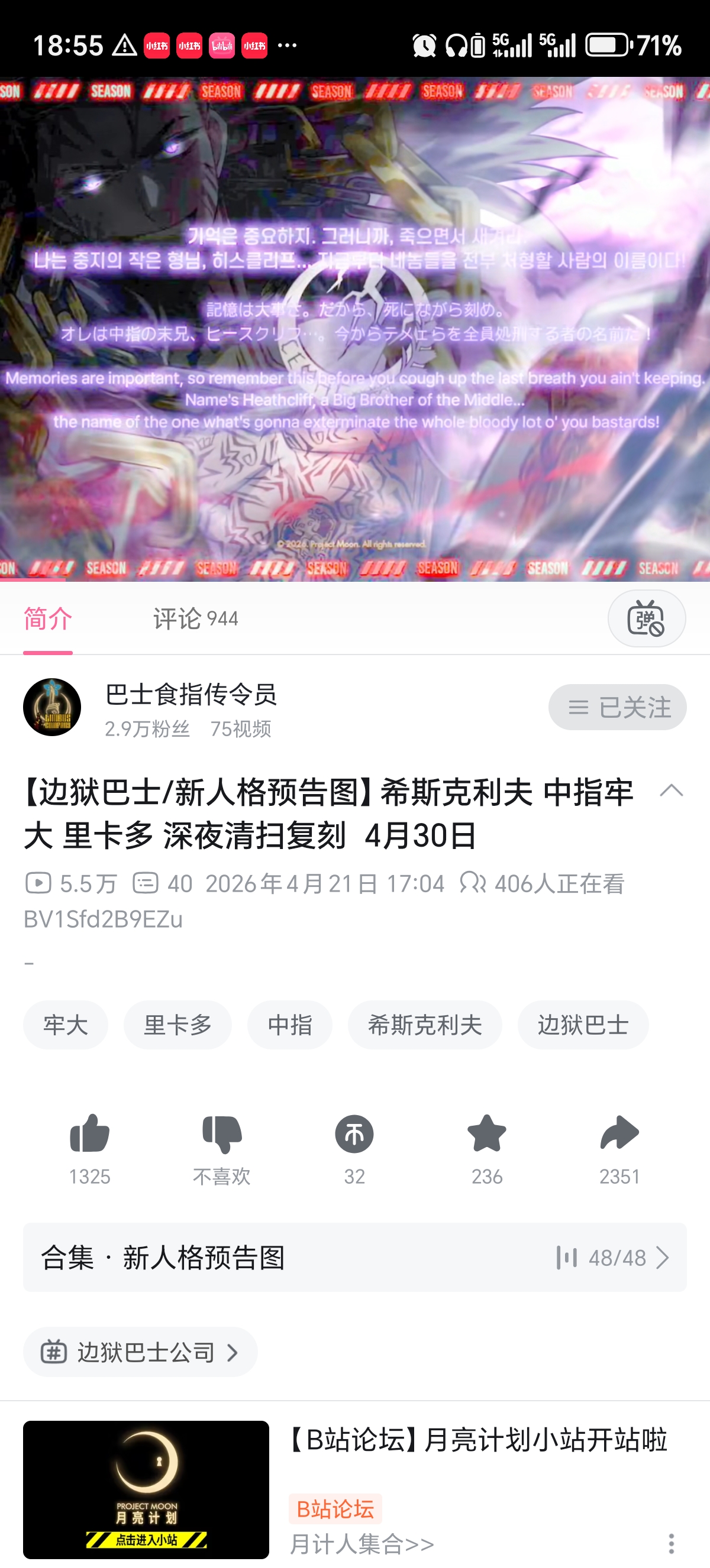
Task: Click the dislike thumbs-down icon
Action: point(222,1133)
